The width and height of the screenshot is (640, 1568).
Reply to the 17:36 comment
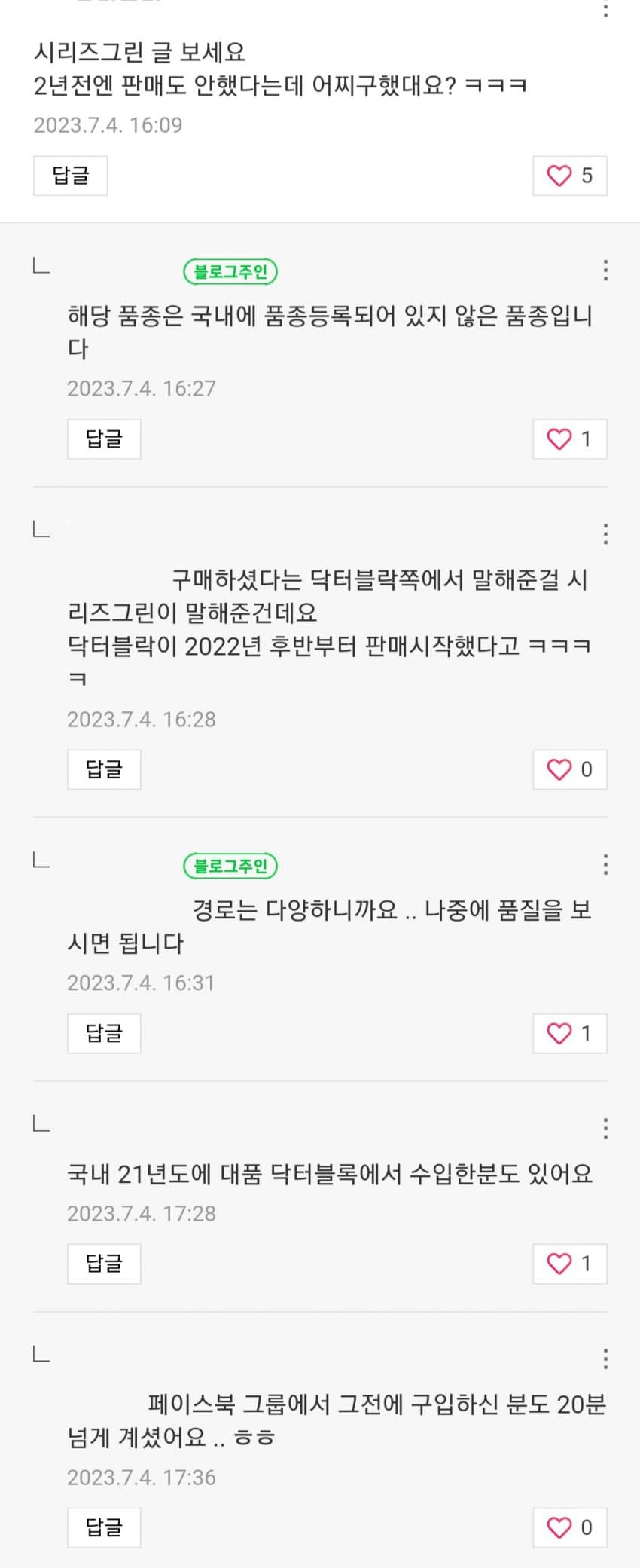pos(104,1527)
